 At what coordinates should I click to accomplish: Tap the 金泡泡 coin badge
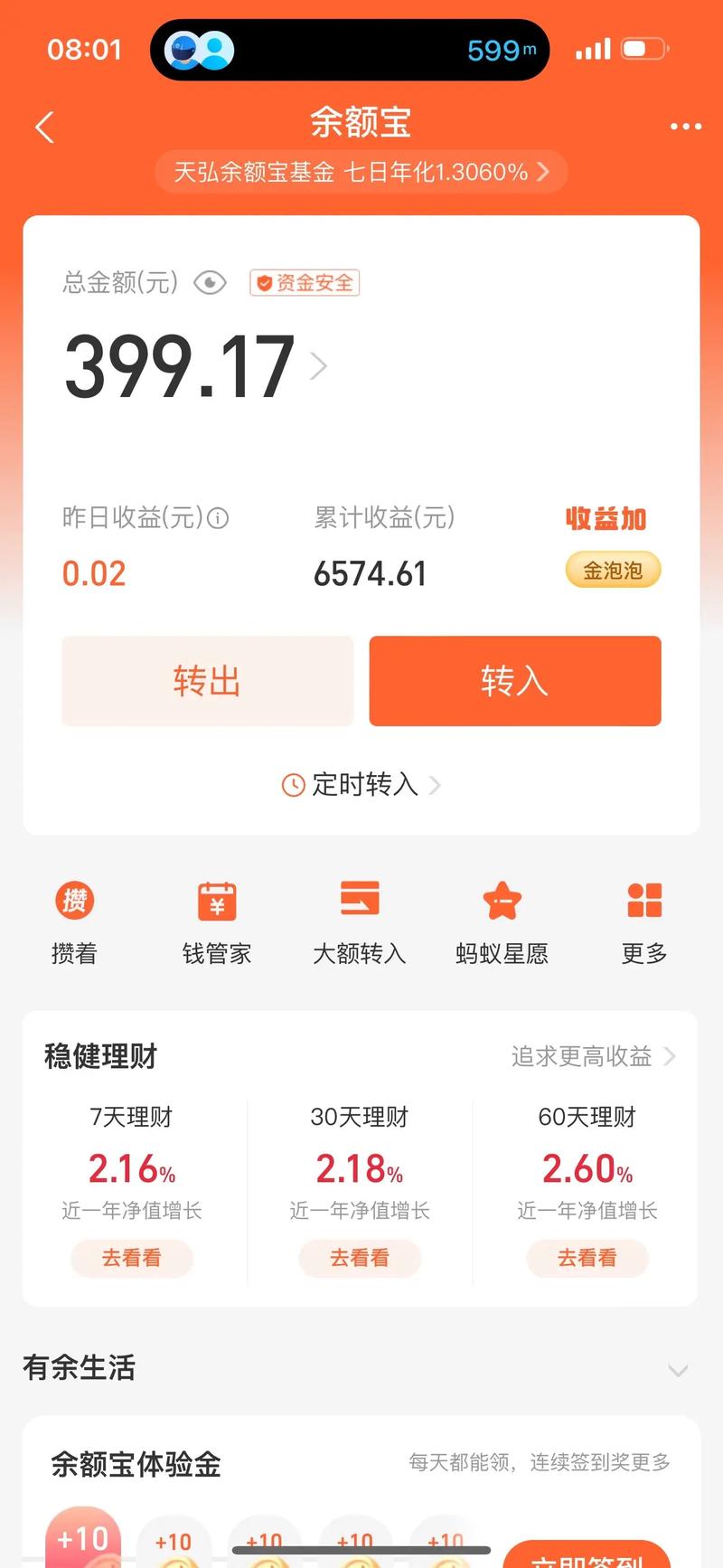pyautogui.click(x=613, y=570)
